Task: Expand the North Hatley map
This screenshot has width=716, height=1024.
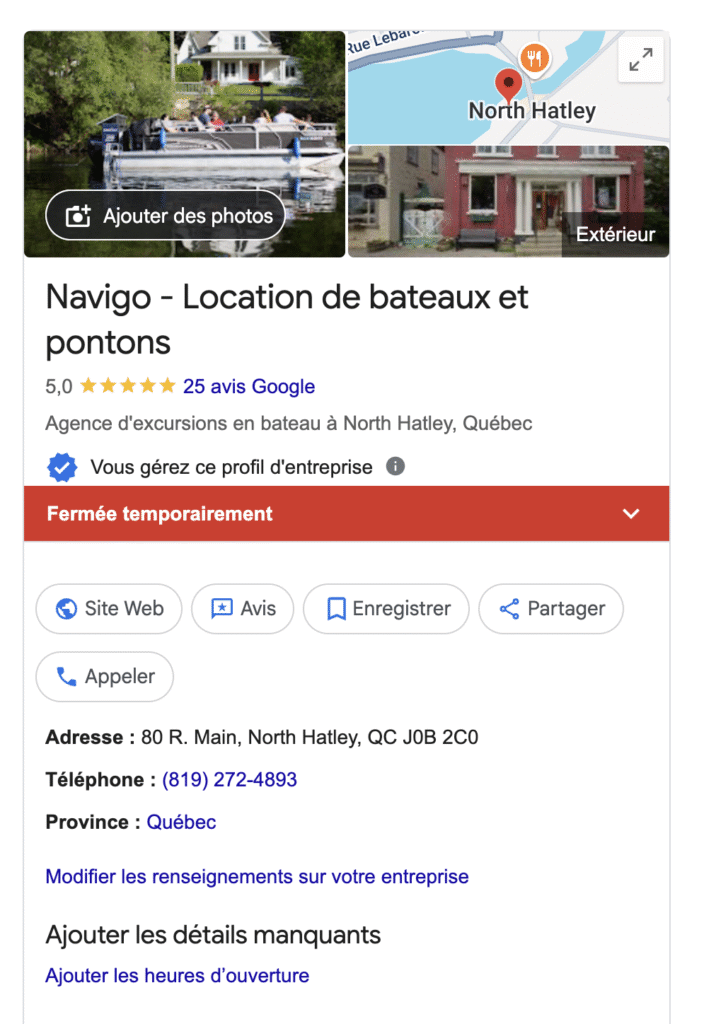Action: pos(640,61)
